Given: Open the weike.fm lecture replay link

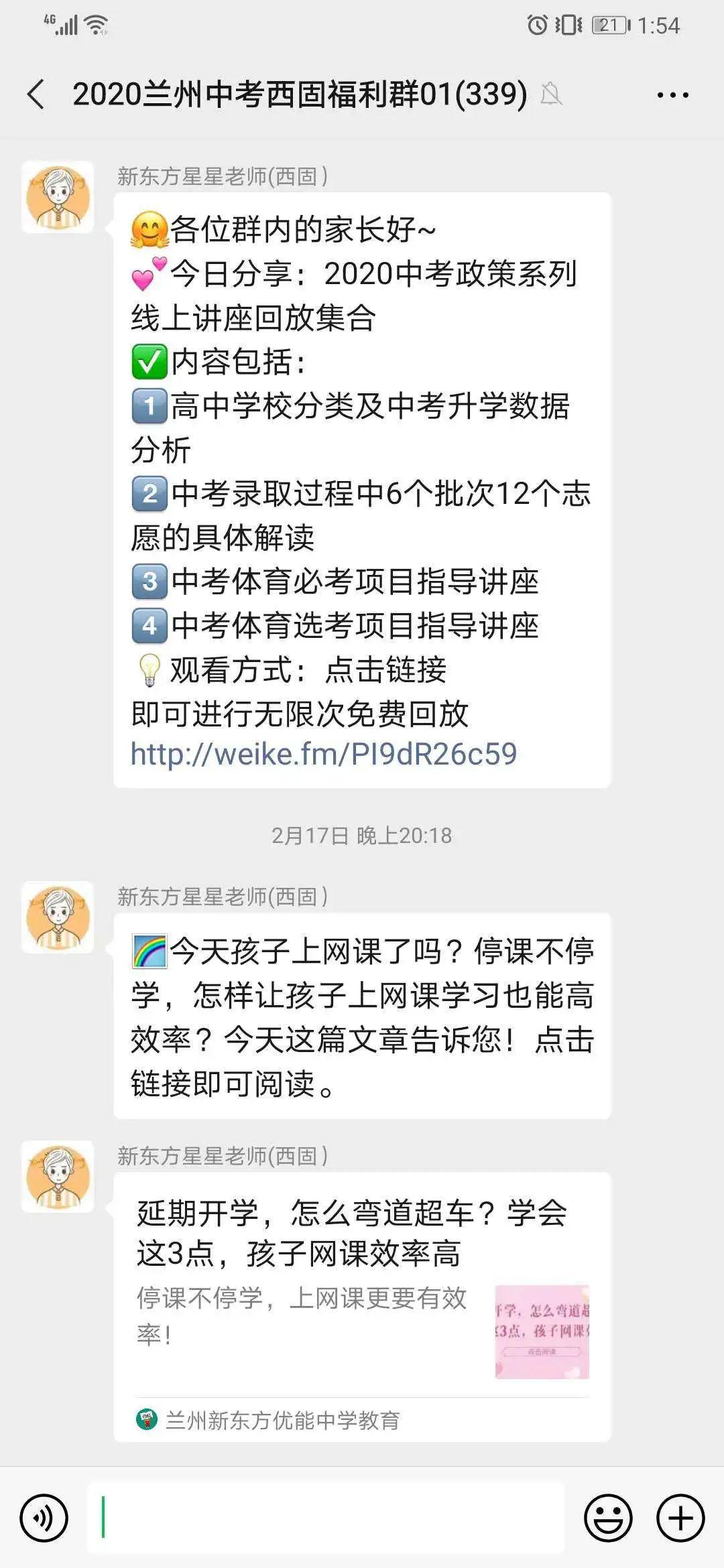Looking at the screenshot, I should (x=324, y=754).
